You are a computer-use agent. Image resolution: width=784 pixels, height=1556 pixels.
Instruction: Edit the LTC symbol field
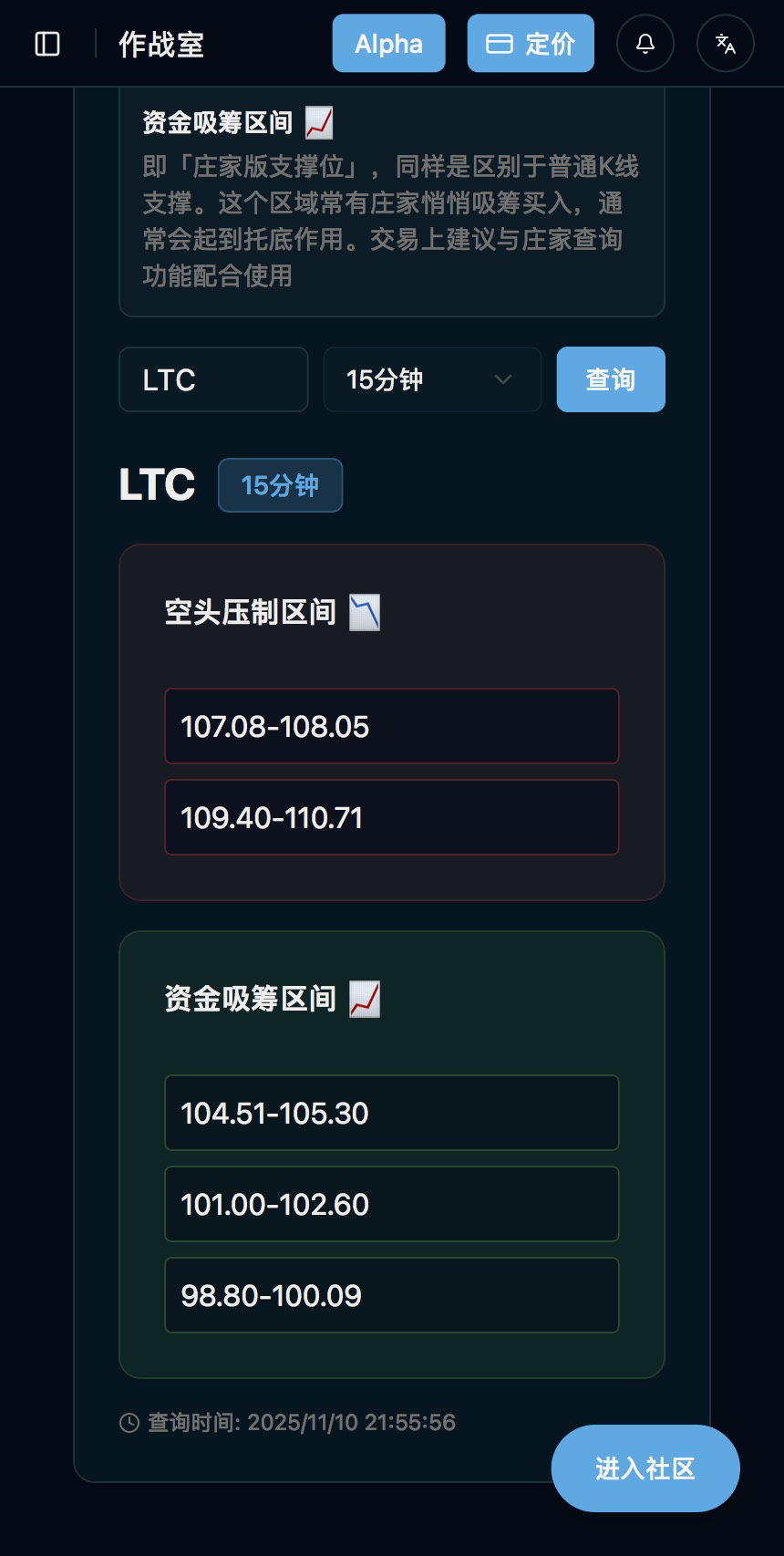213,379
